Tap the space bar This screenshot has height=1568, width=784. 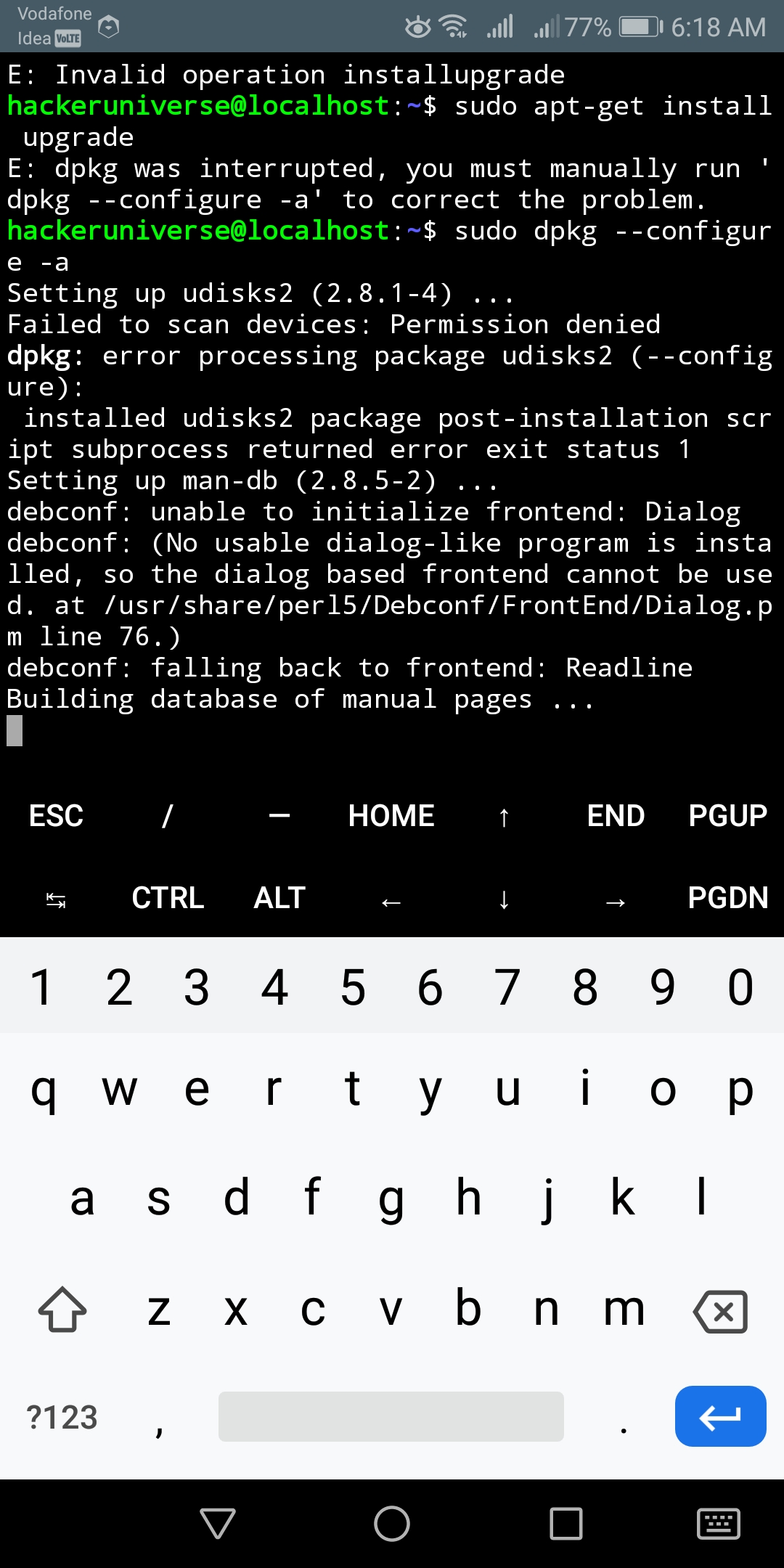pyautogui.click(x=391, y=1416)
